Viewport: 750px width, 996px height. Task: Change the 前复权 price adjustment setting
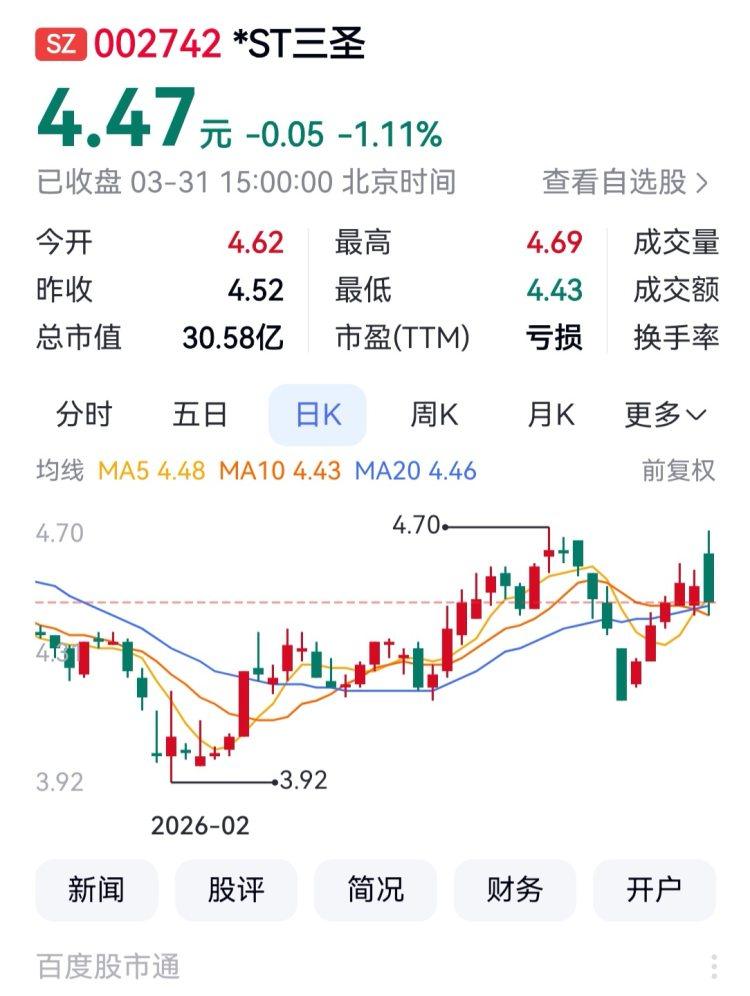679,470
